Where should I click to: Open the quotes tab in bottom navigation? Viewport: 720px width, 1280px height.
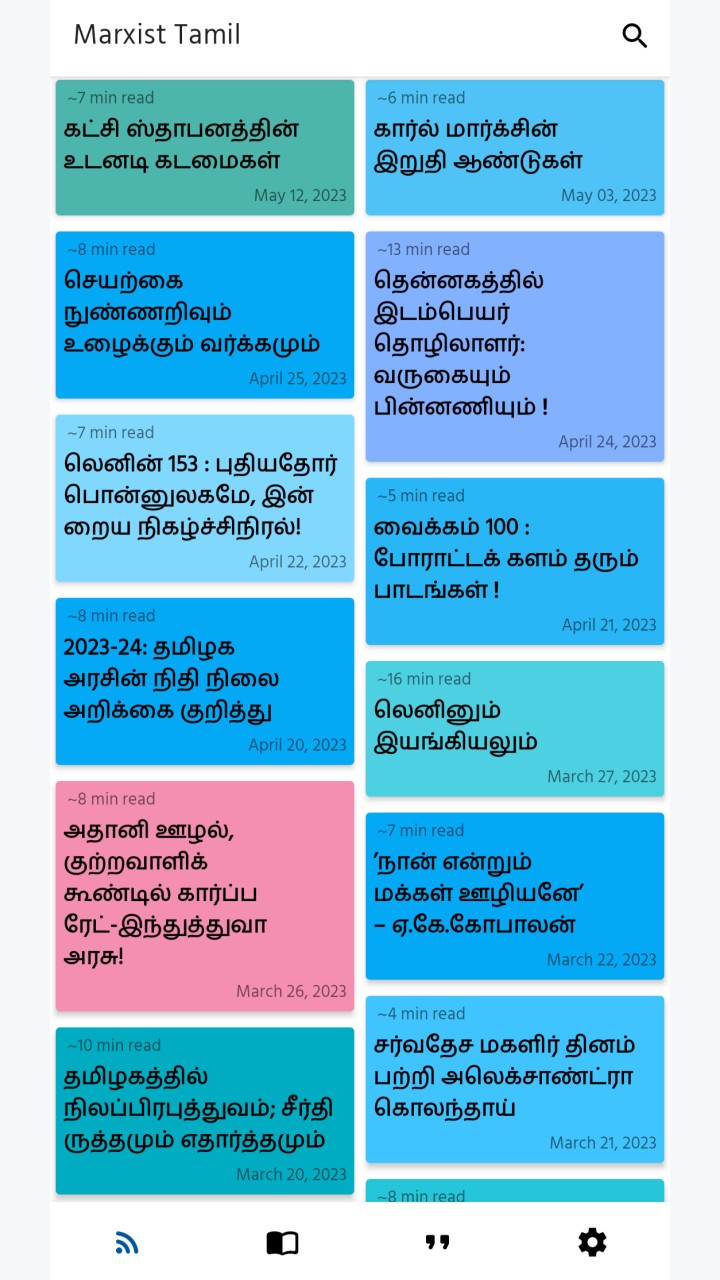(x=437, y=1242)
